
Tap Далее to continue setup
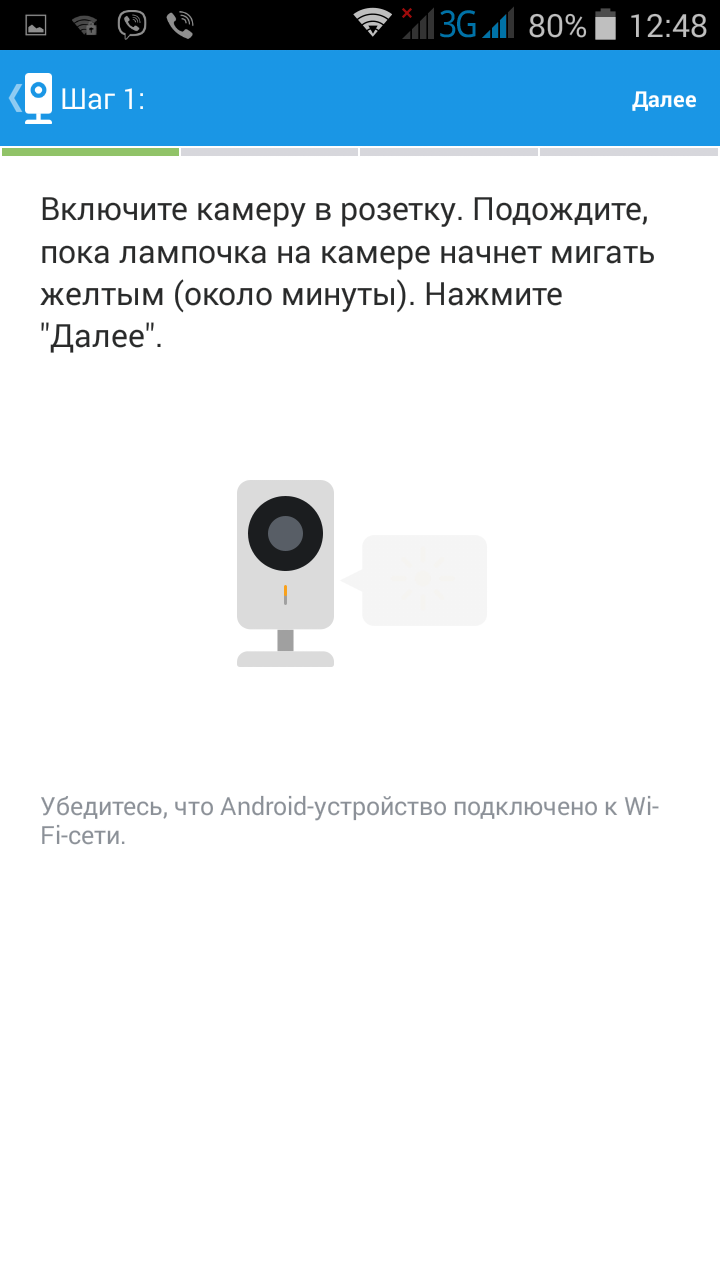[663, 100]
